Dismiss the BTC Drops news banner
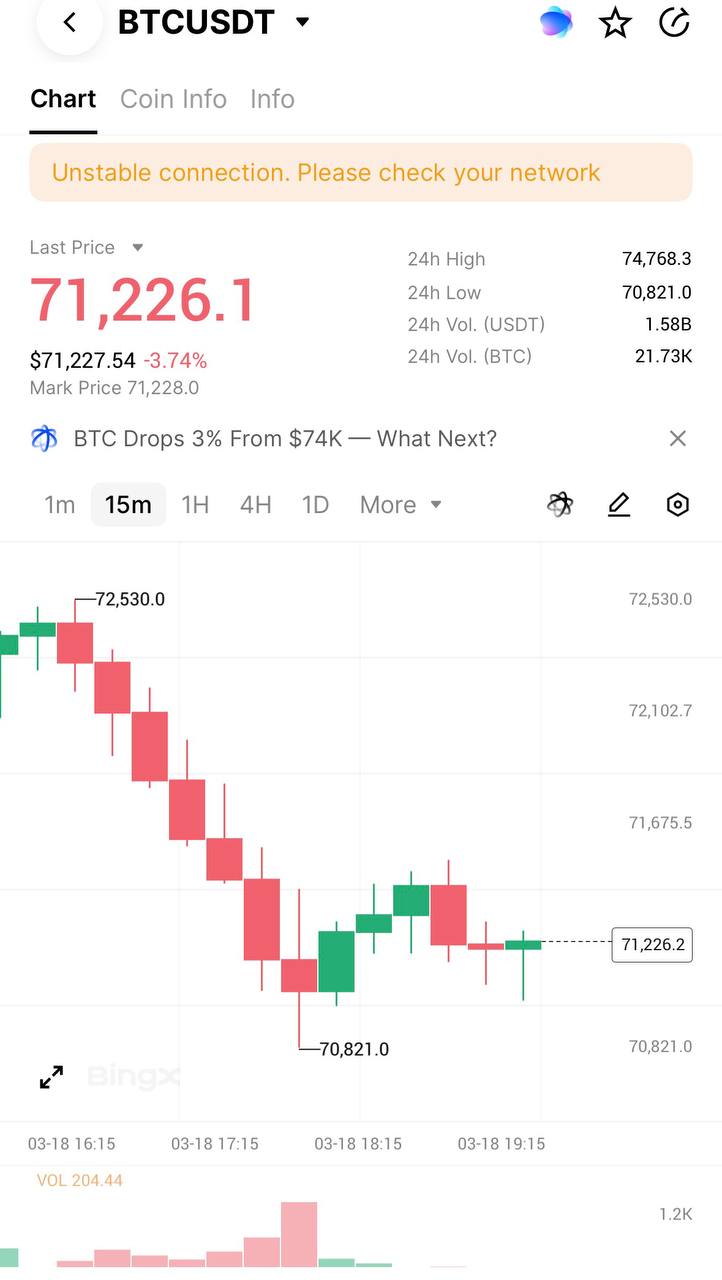722x1280 pixels. [x=677, y=438]
